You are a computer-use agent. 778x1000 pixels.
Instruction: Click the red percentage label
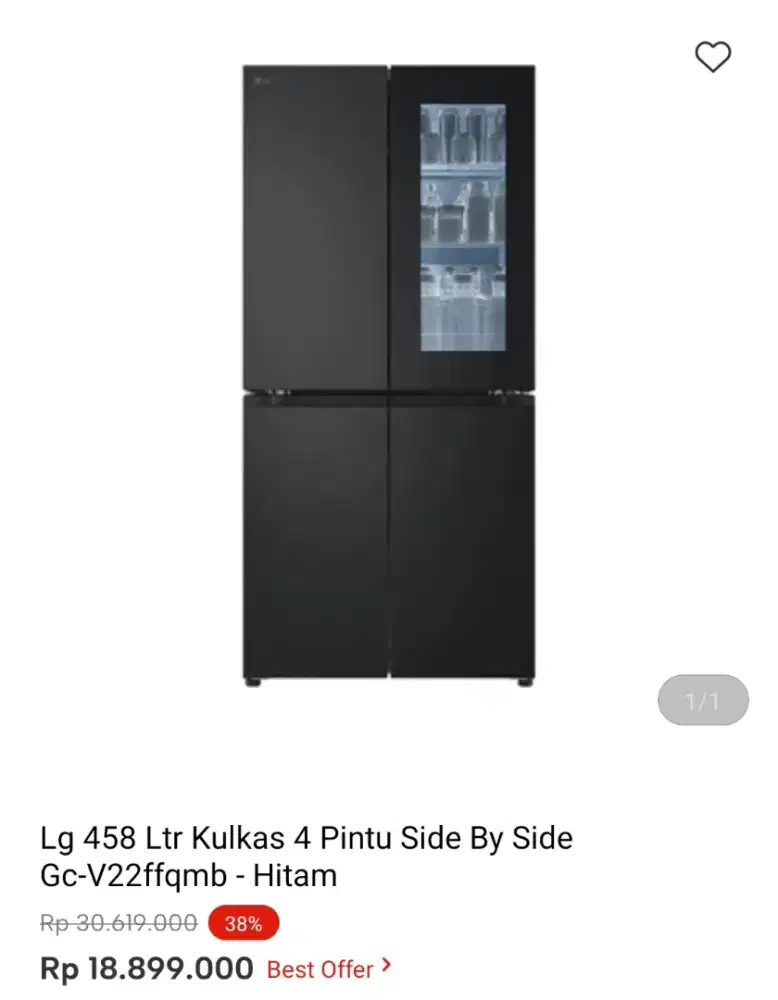point(240,921)
